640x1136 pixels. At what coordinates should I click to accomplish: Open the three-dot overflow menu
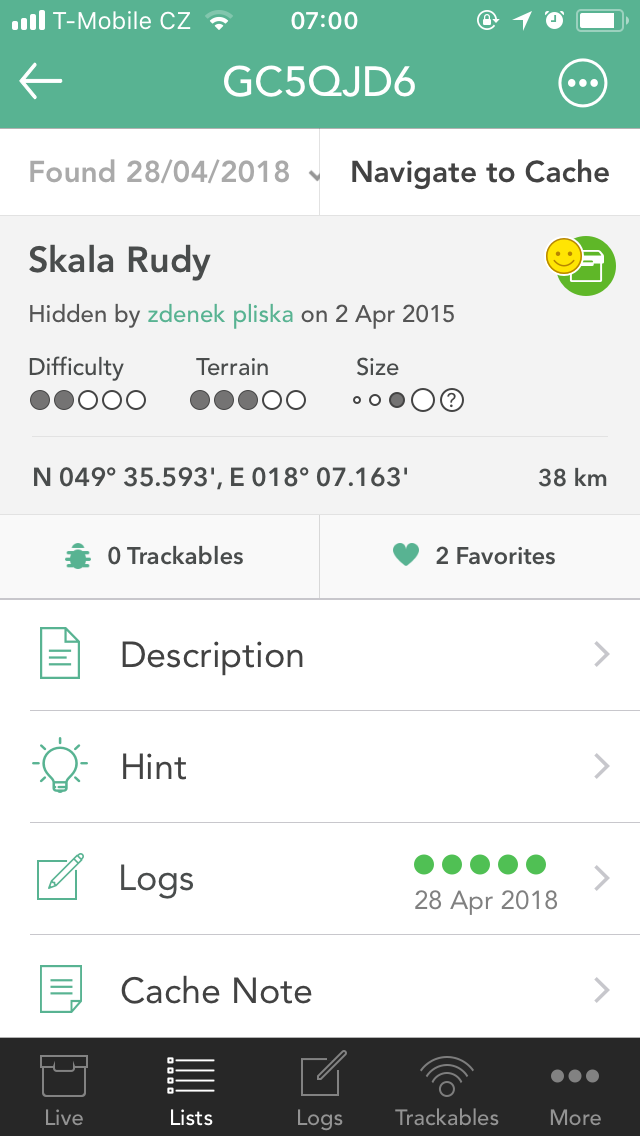click(x=583, y=83)
